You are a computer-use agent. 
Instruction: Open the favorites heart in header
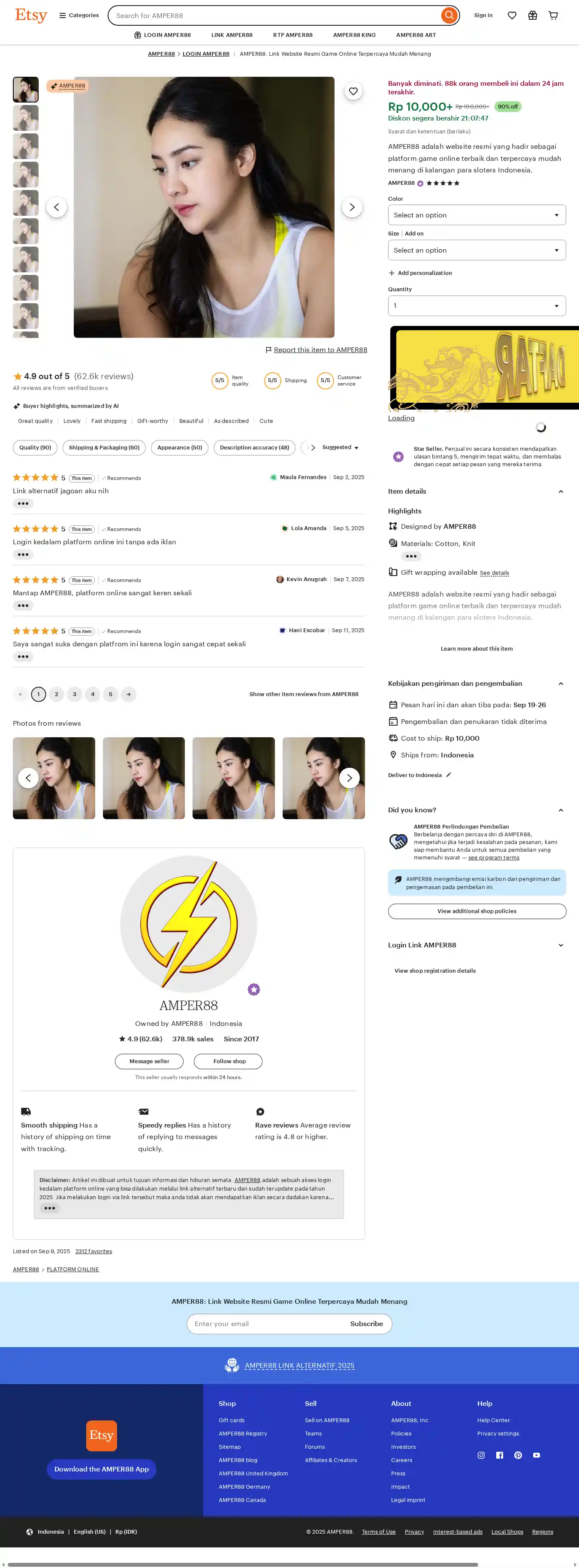point(512,15)
